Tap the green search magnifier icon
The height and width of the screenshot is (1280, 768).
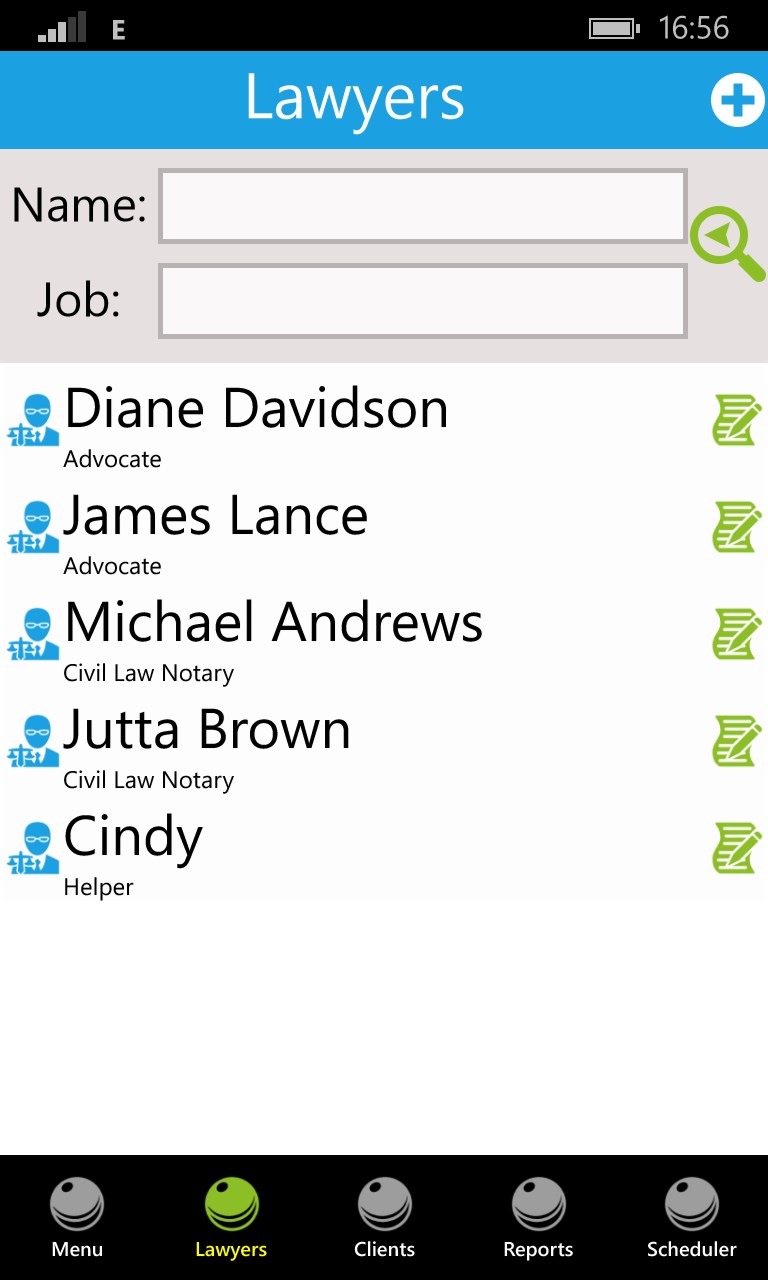point(727,243)
